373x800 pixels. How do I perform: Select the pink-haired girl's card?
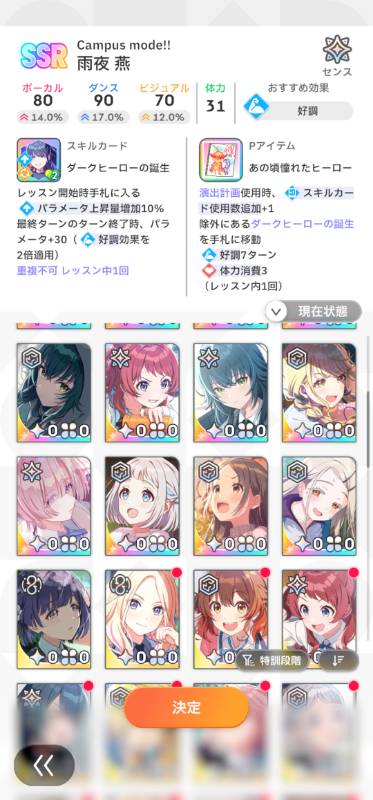pyautogui.click(x=54, y=506)
